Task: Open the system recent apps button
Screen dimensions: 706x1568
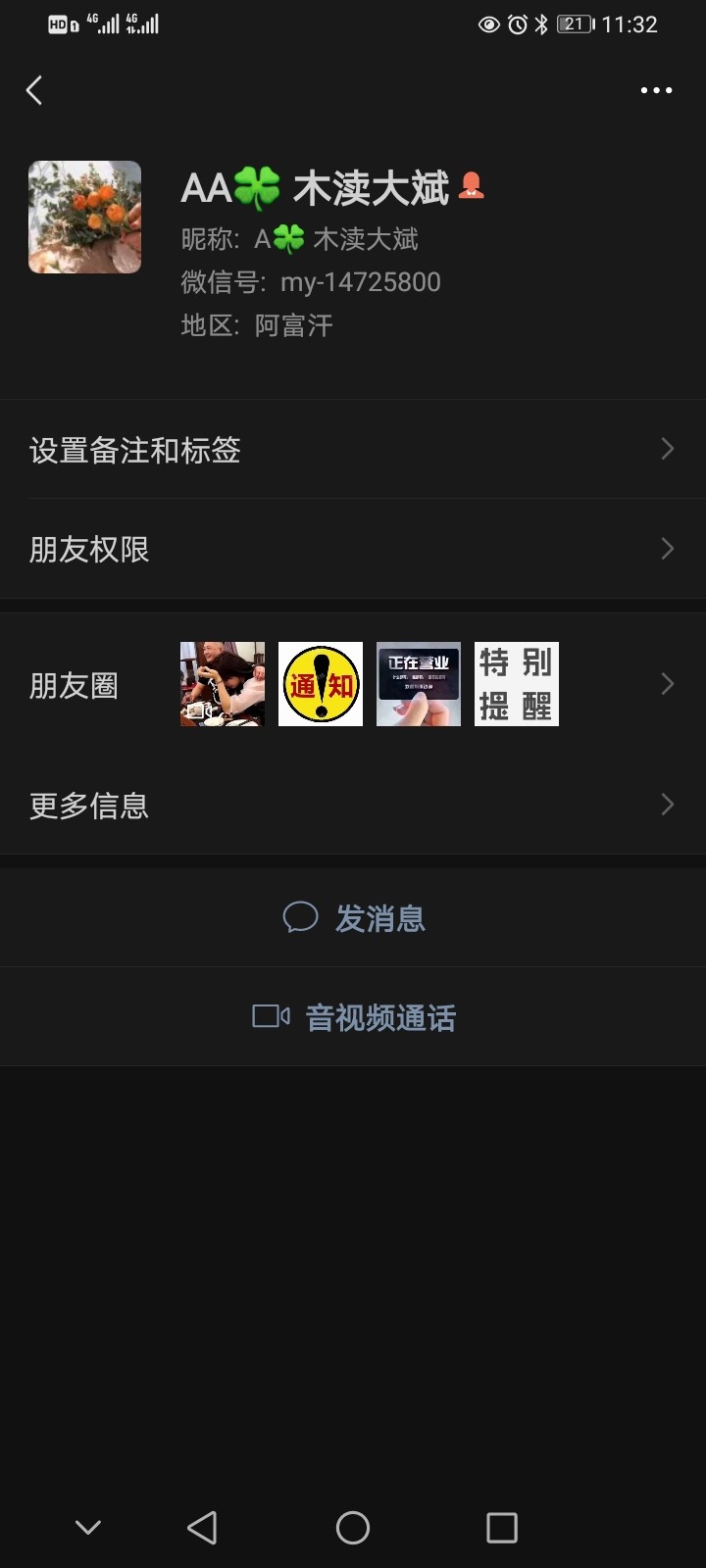Action: [502, 1527]
